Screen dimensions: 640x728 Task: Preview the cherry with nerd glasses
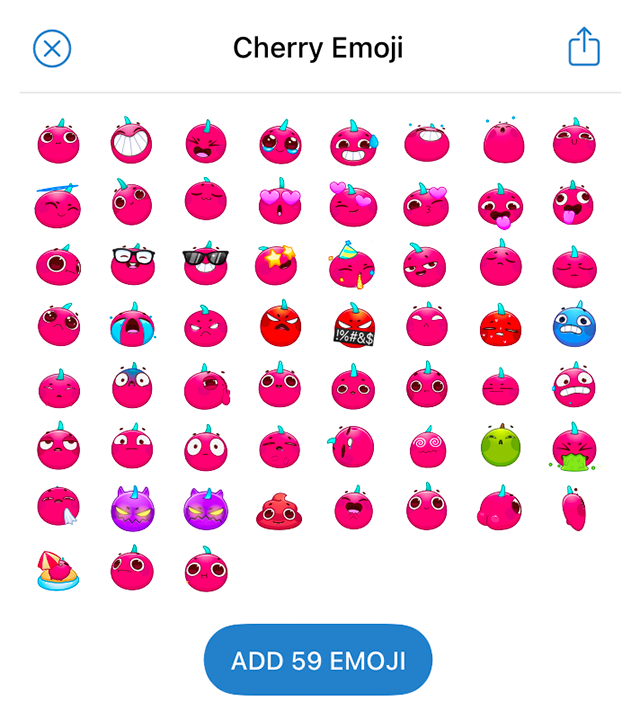132,264
